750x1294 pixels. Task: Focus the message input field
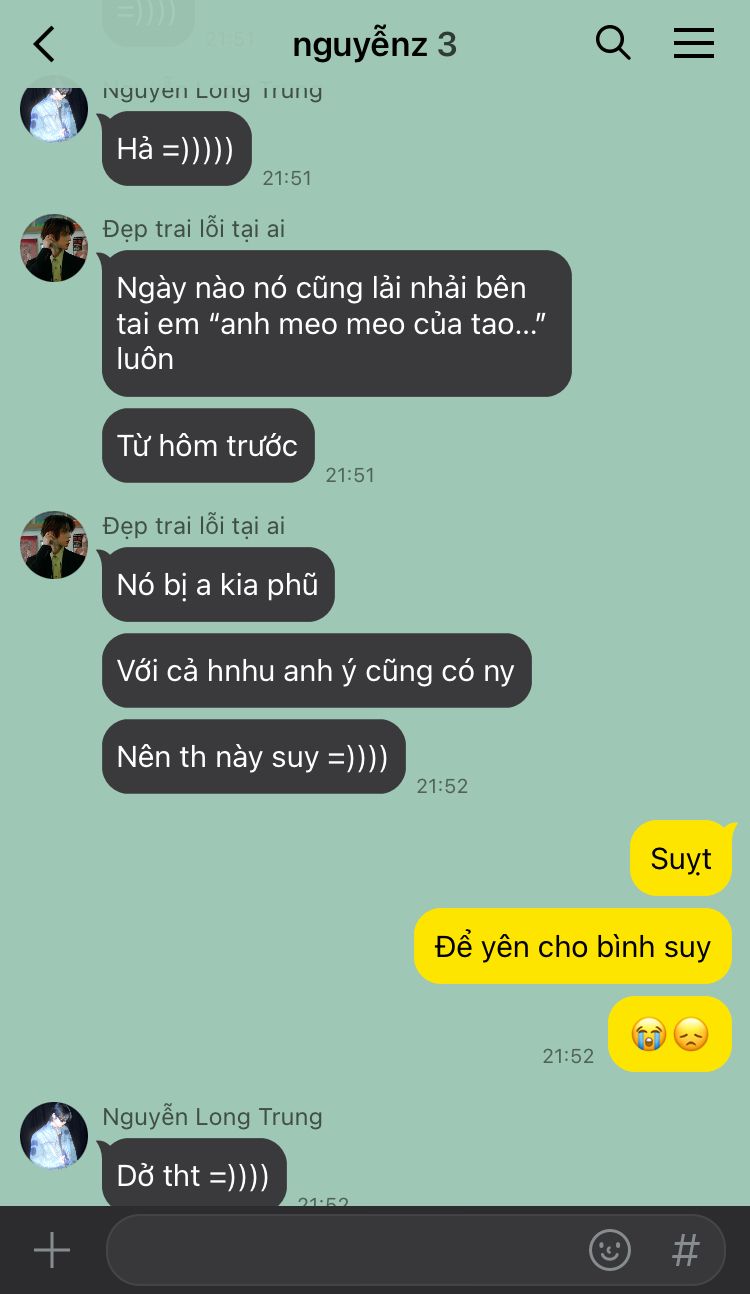coord(340,1250)
